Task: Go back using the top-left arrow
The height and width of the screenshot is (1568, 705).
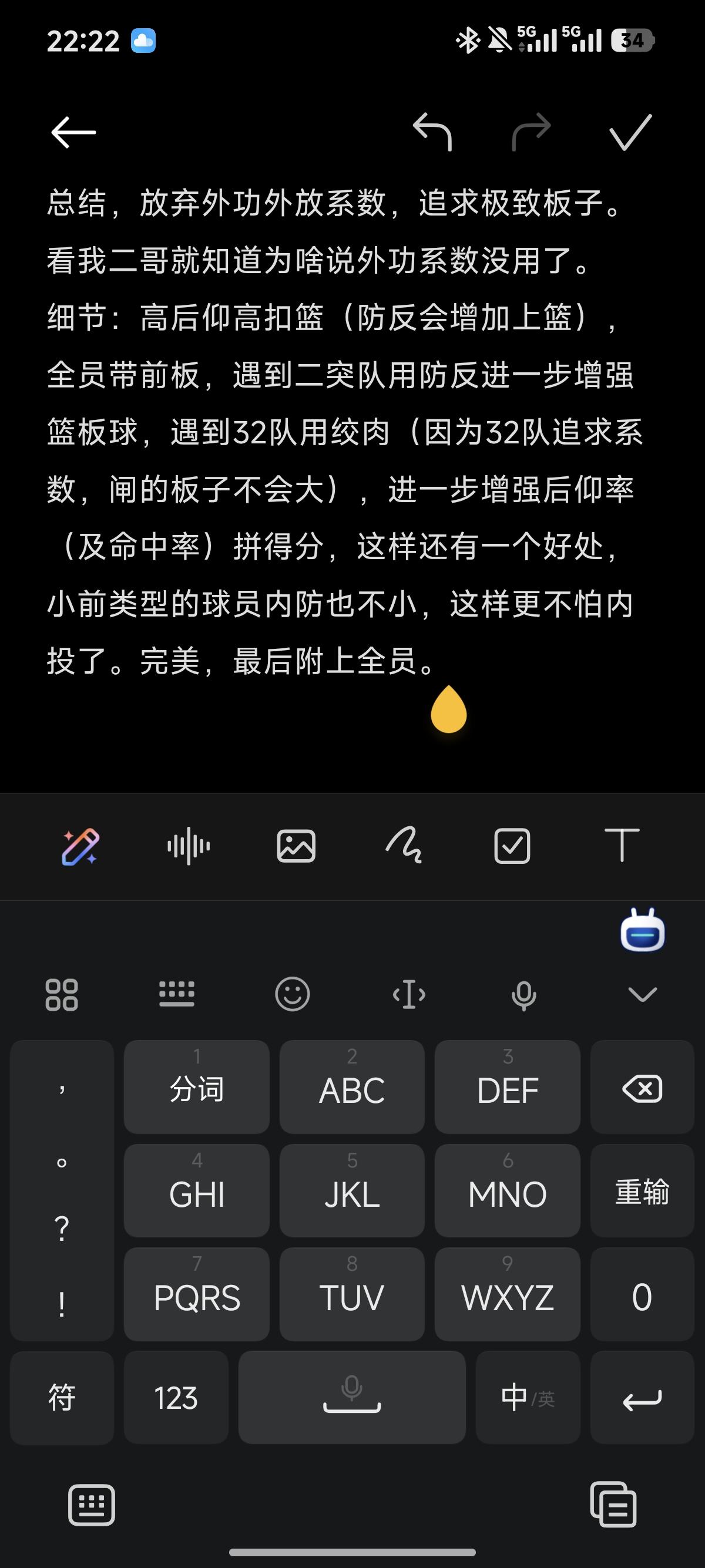Action: (73, 132)
